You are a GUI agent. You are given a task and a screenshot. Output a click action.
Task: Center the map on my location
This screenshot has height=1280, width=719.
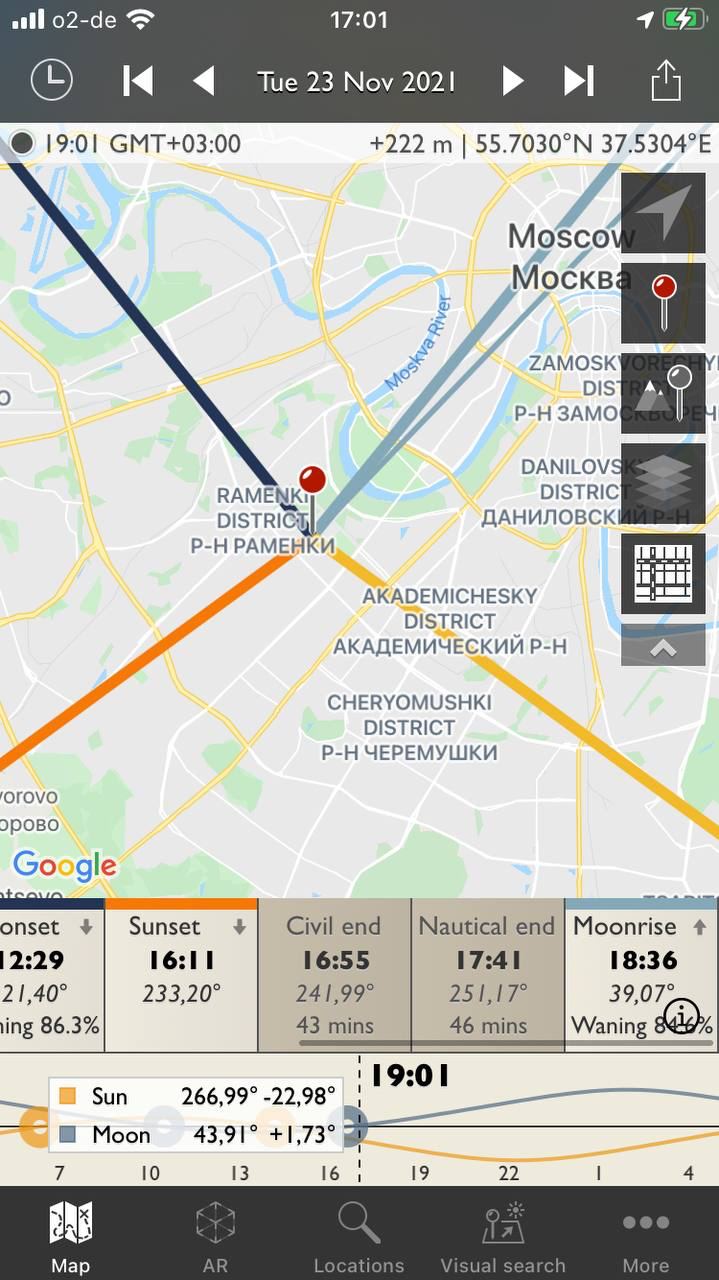click(x=663, y=213)
